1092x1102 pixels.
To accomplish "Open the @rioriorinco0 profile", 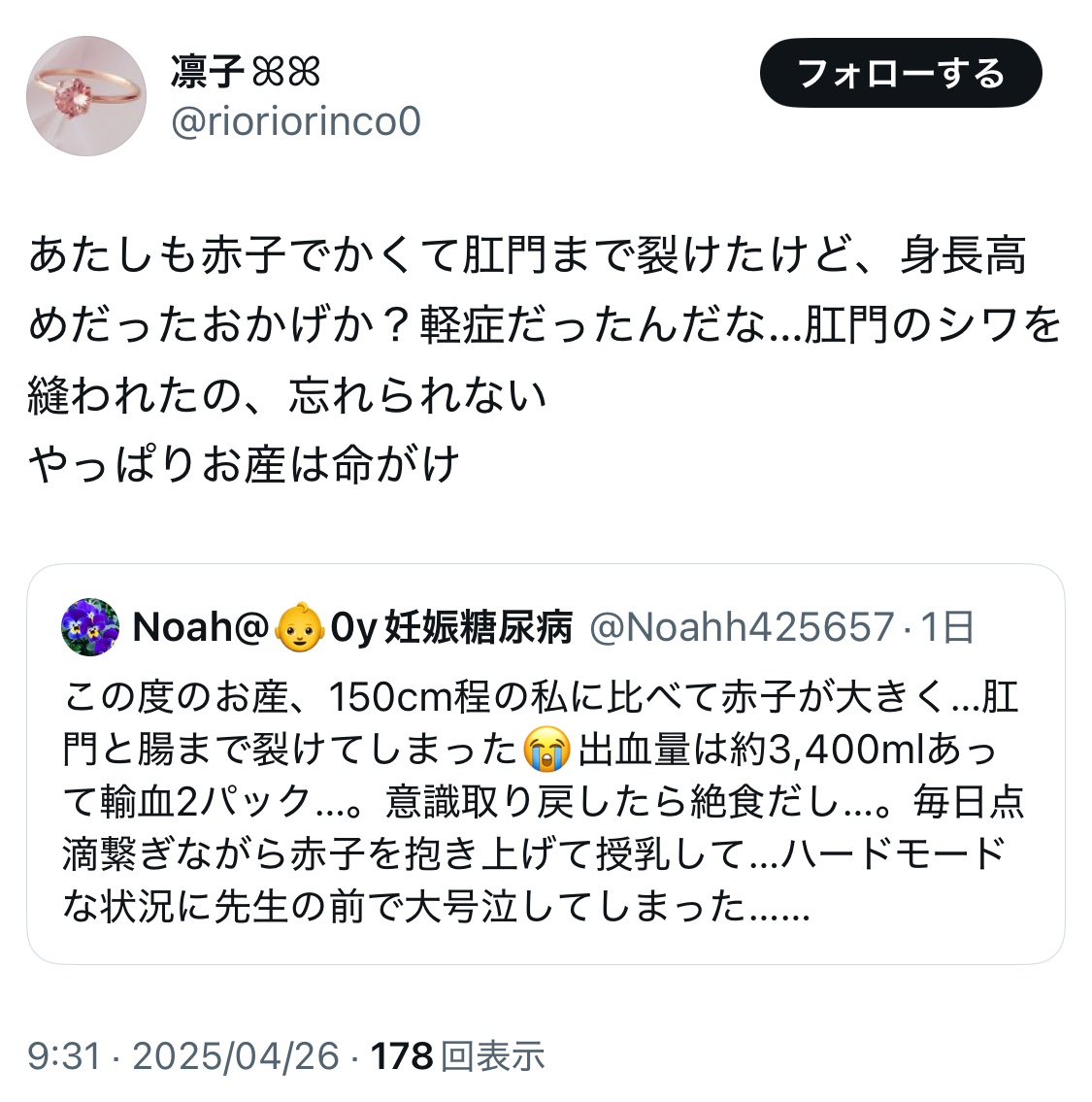I will (x=295, y=122).
